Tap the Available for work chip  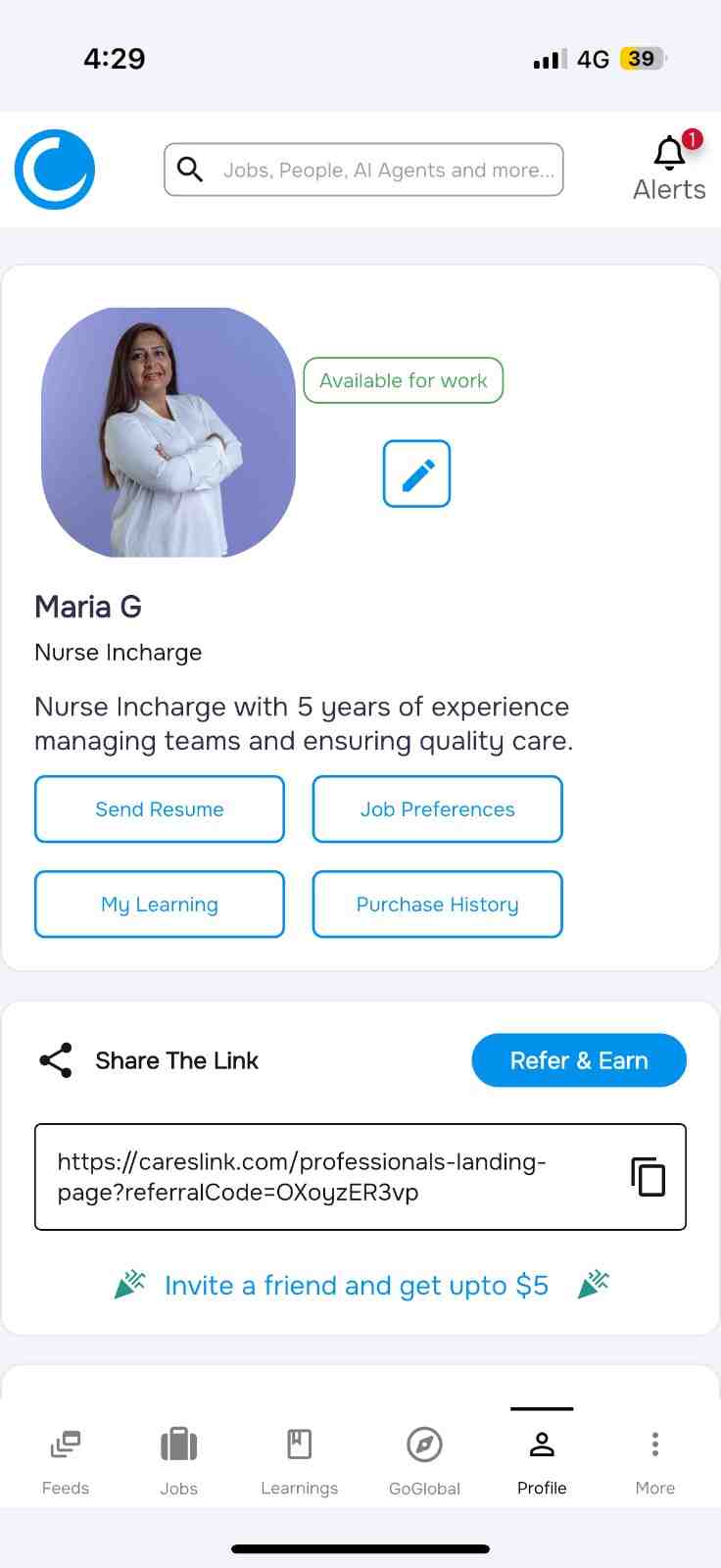(403, 380)
